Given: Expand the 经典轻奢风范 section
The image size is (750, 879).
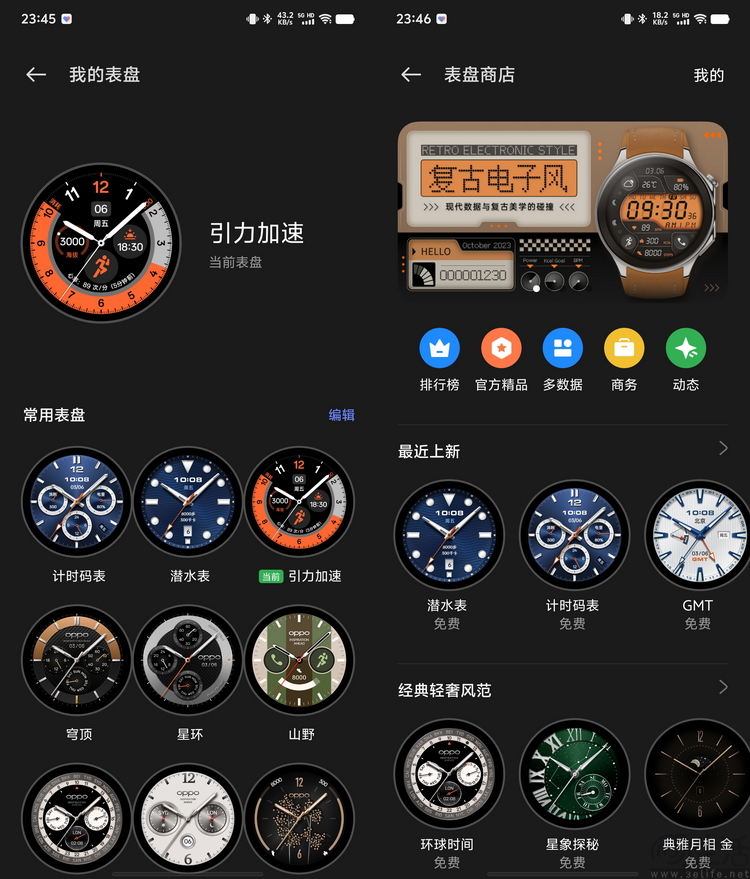Looking at the screenshot, I should [x=723, y=687].
